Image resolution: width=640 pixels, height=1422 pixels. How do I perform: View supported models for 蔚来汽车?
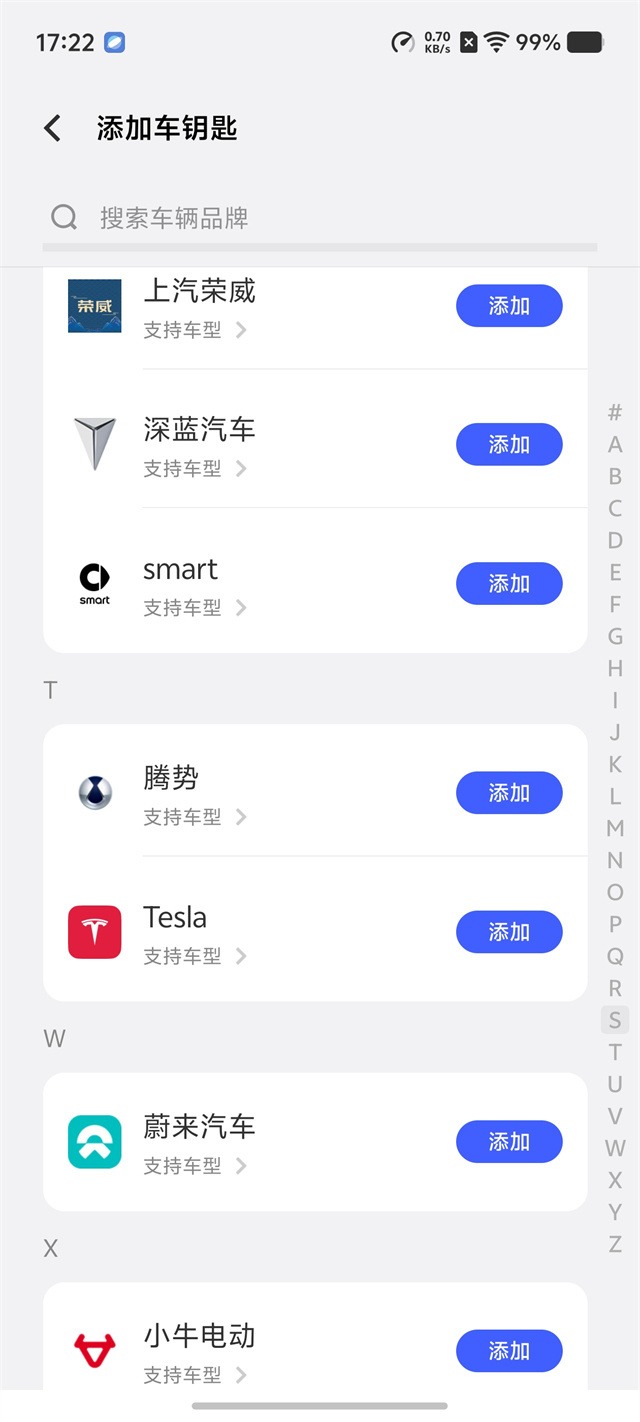tap(194, 1166)
